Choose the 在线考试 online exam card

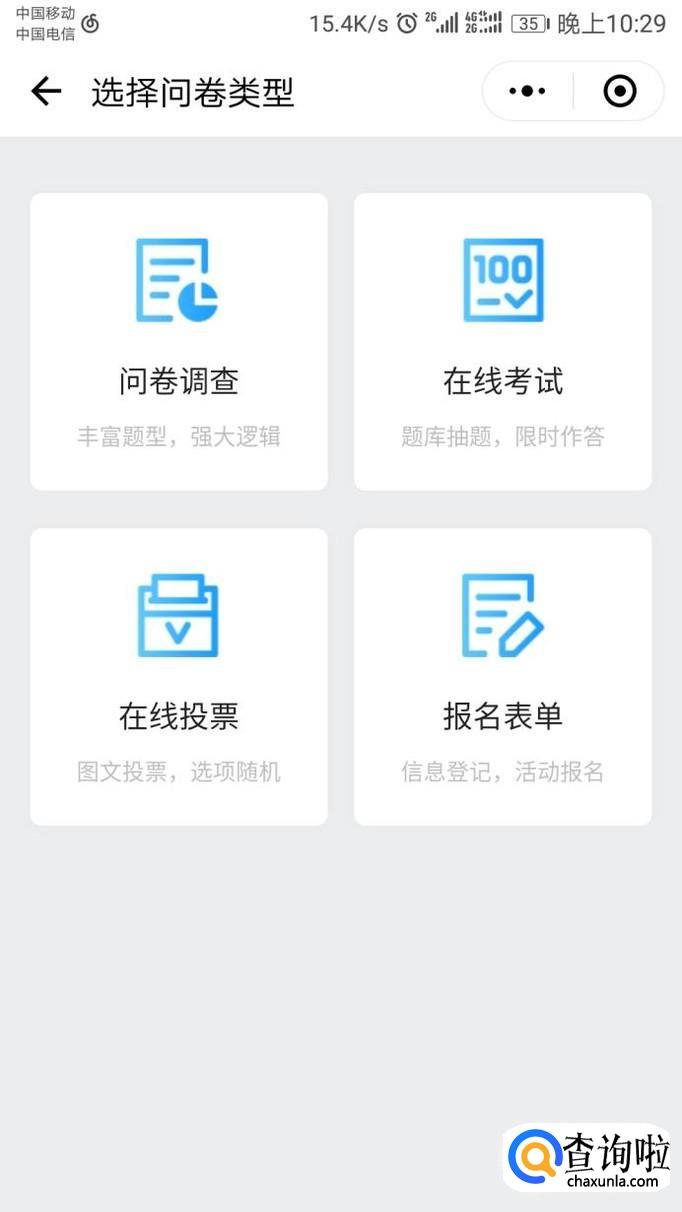(x=503, y=342)
